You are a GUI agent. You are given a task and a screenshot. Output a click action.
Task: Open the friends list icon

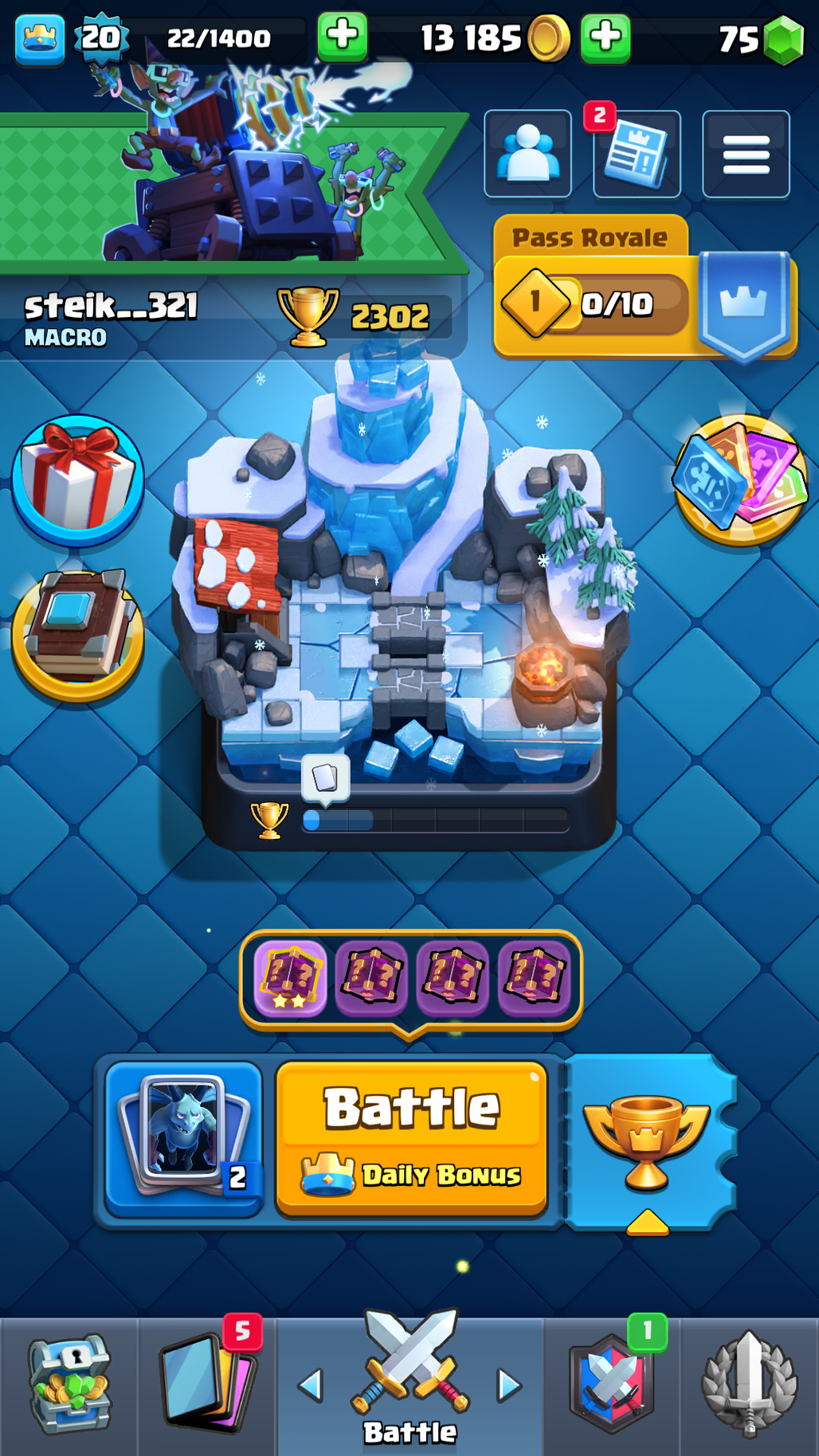click(x=527, y=154)
